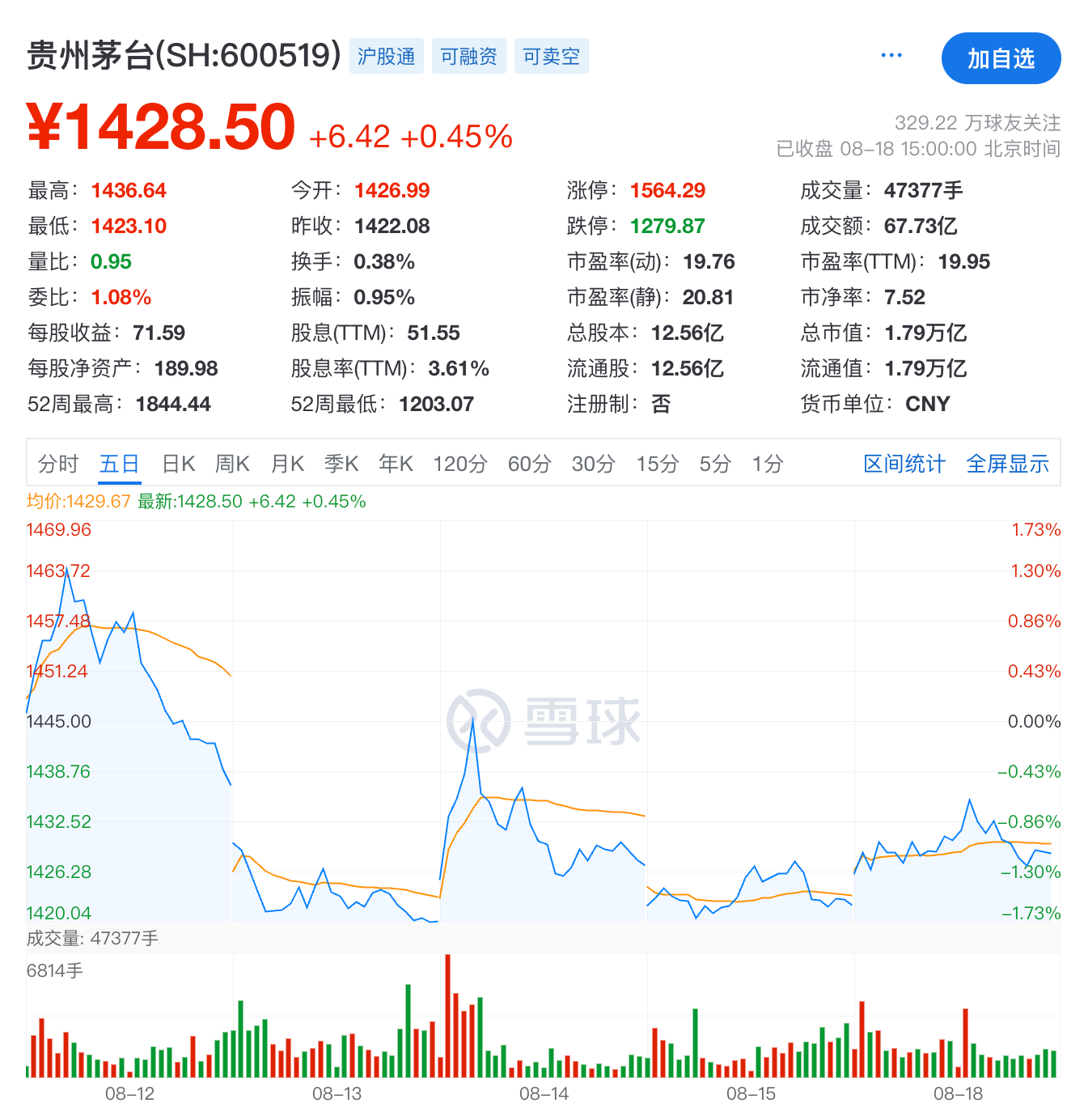The height and width of the screenshot is (1120, 1084).
Task: Switch to the 分时 chart tab
Action: 58,464
